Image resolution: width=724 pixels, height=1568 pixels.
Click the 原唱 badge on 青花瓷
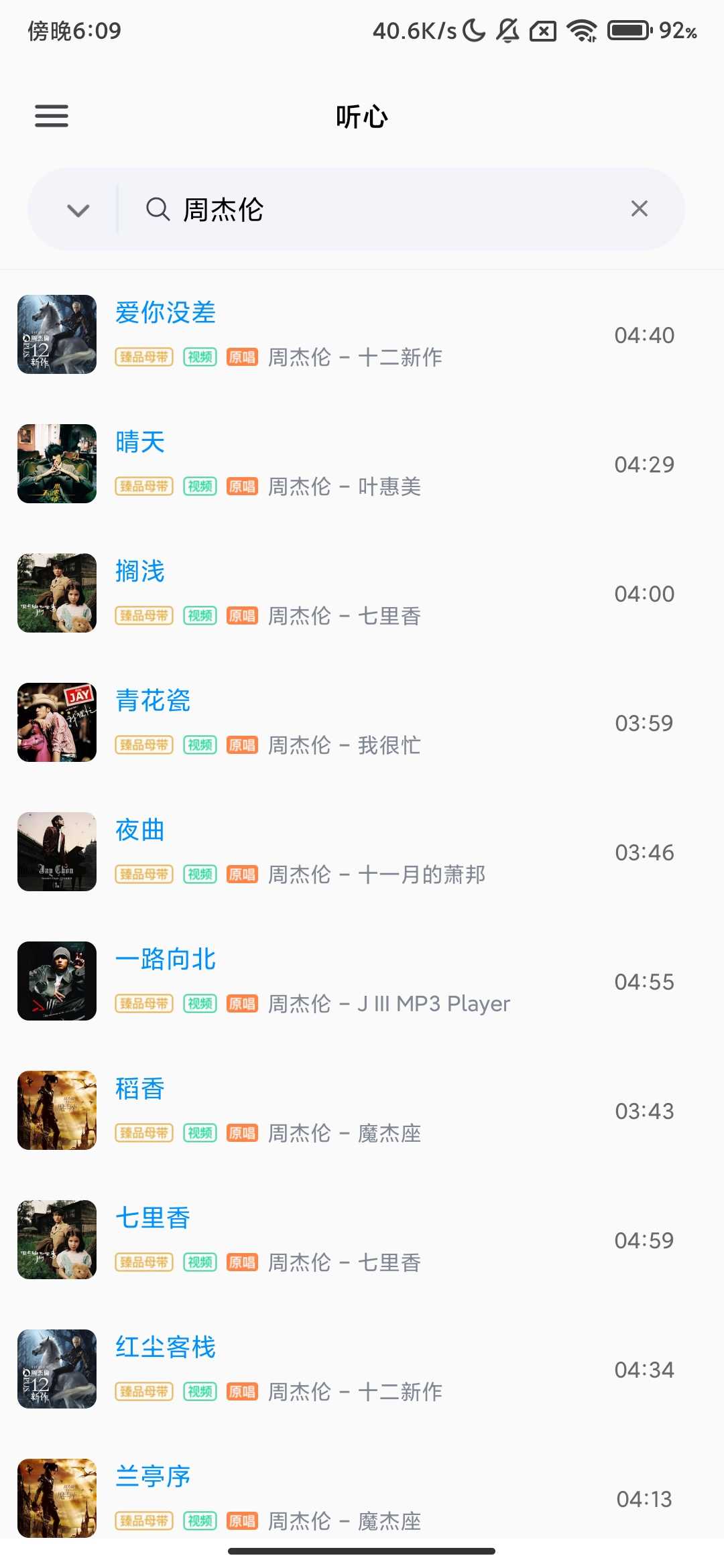coord(242,744)
